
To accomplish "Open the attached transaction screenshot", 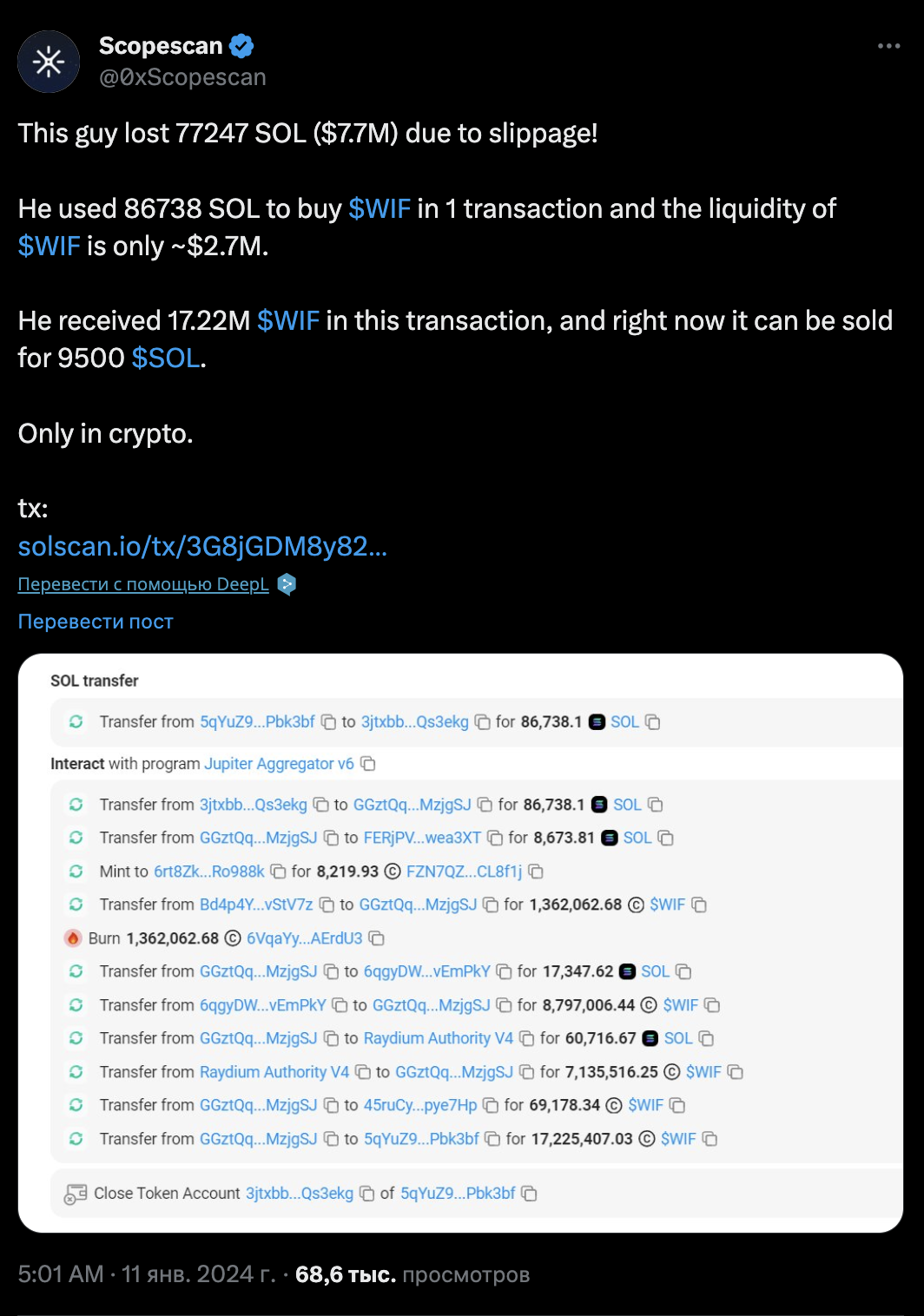I will pyautogui.click(x=460, y=943).
